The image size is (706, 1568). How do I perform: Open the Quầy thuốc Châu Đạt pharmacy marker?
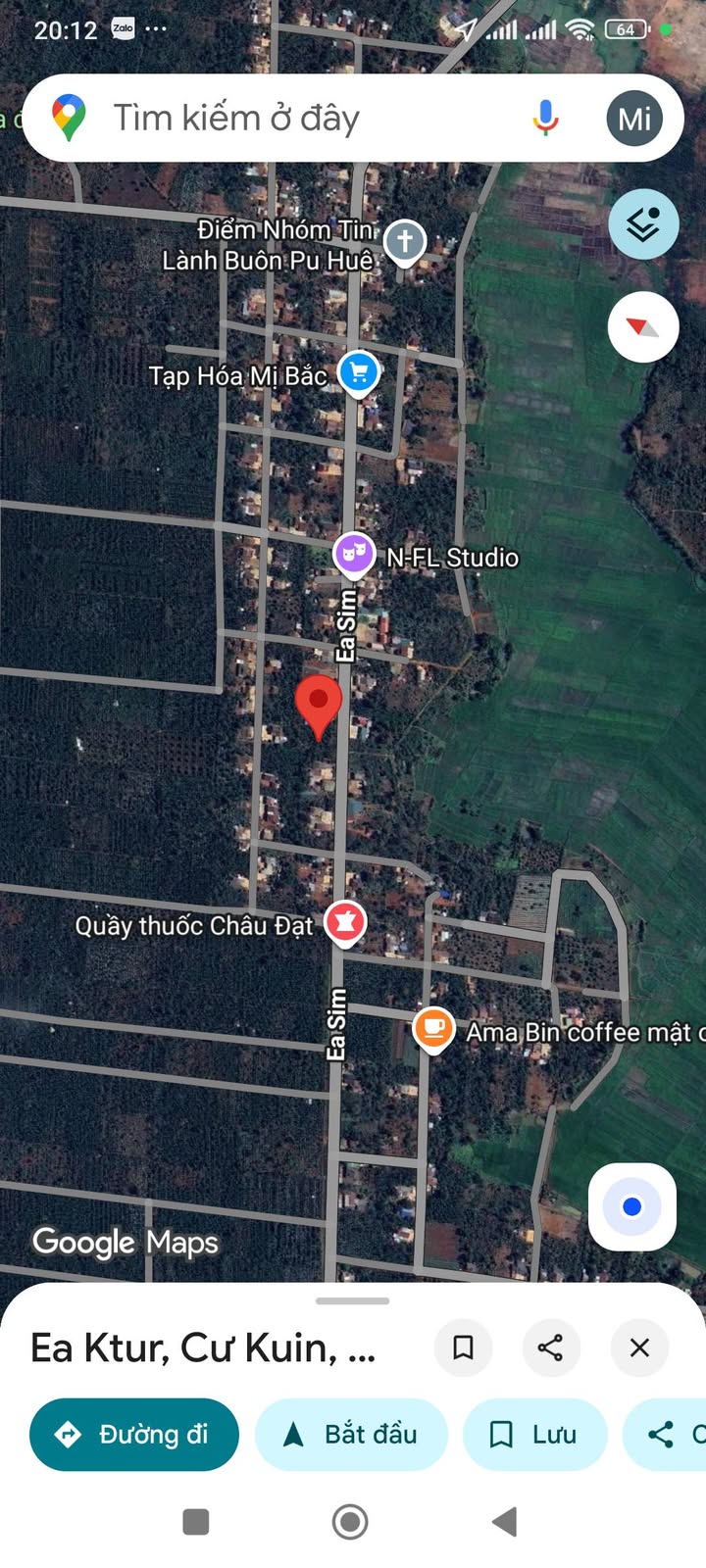[x=345, y=922]
